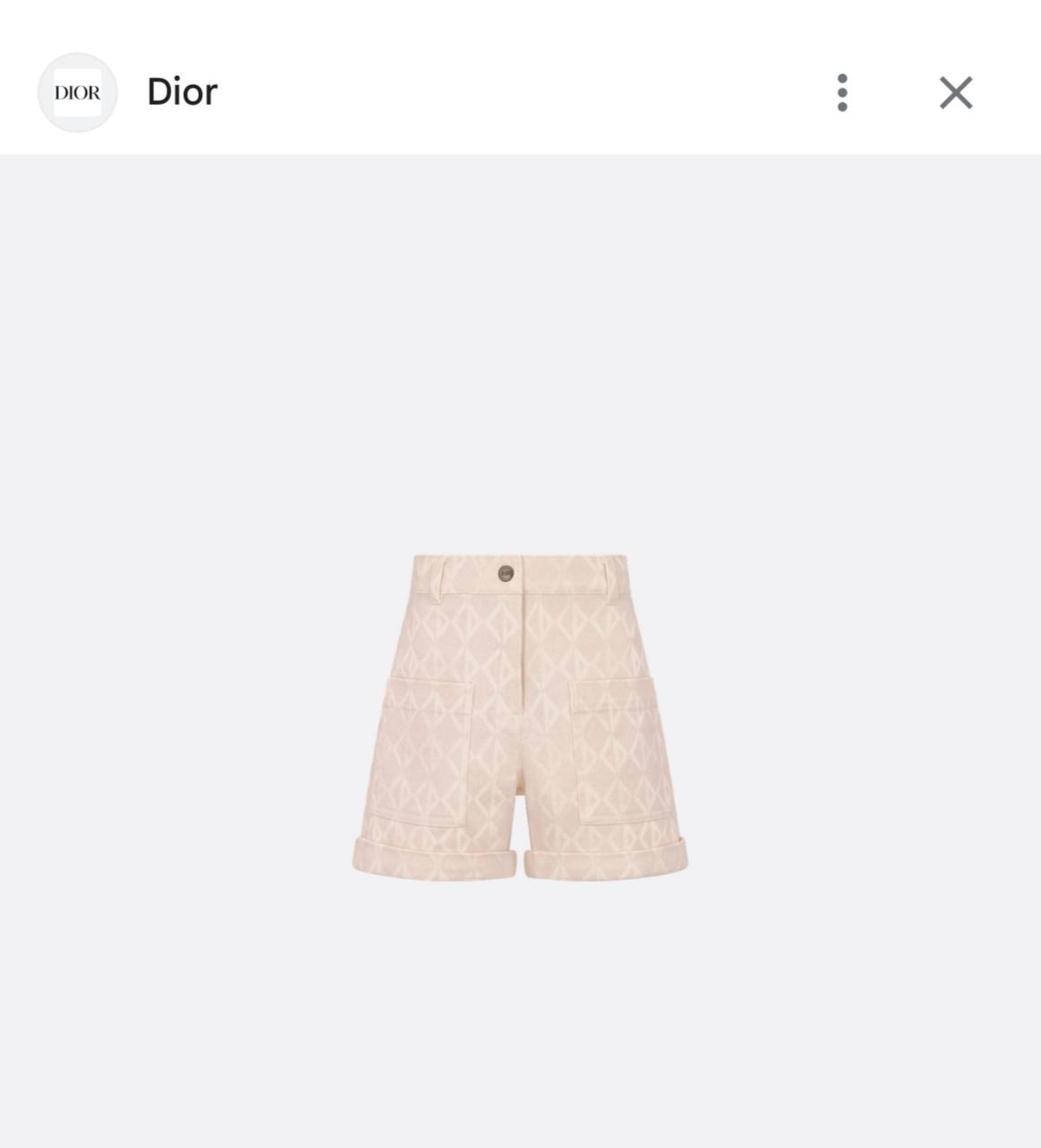Open the Dior shorts product image
This screenshot has height=1148, width=1041.
pos(520,716)
